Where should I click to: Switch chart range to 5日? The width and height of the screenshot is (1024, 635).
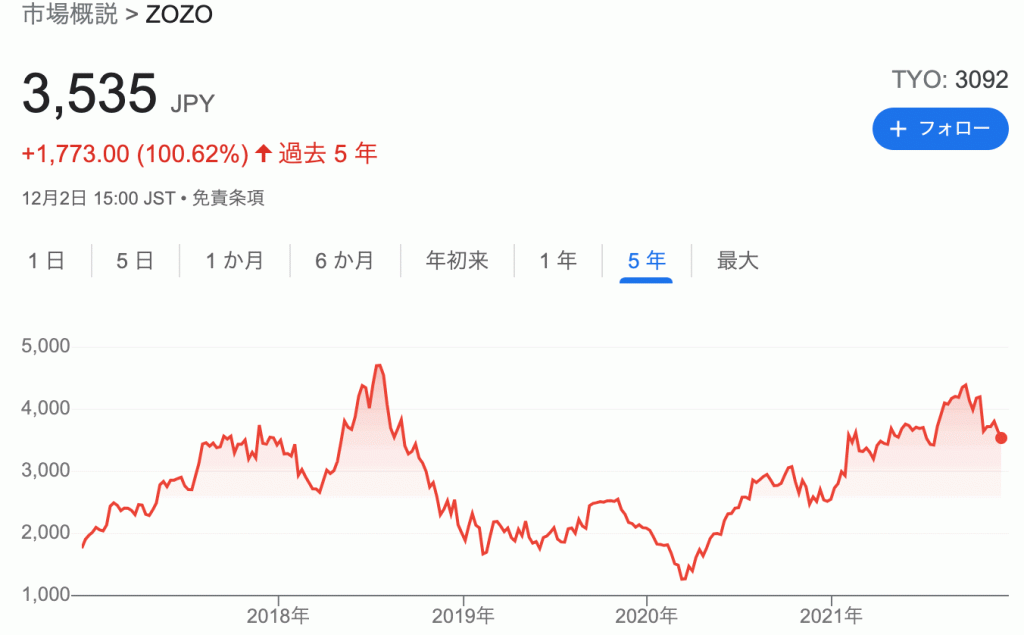click(135, 261)
